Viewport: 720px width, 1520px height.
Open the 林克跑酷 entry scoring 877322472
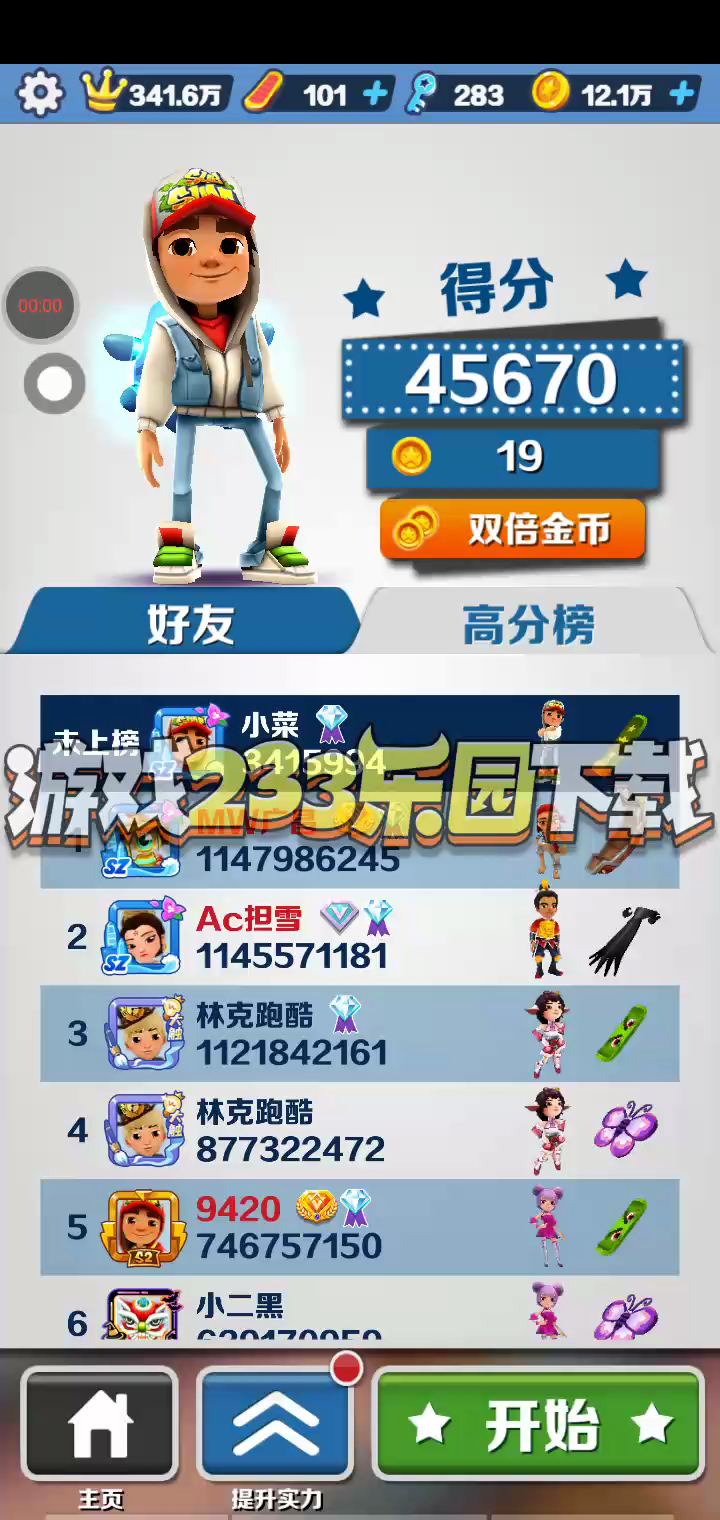(x=360, y=1130)
